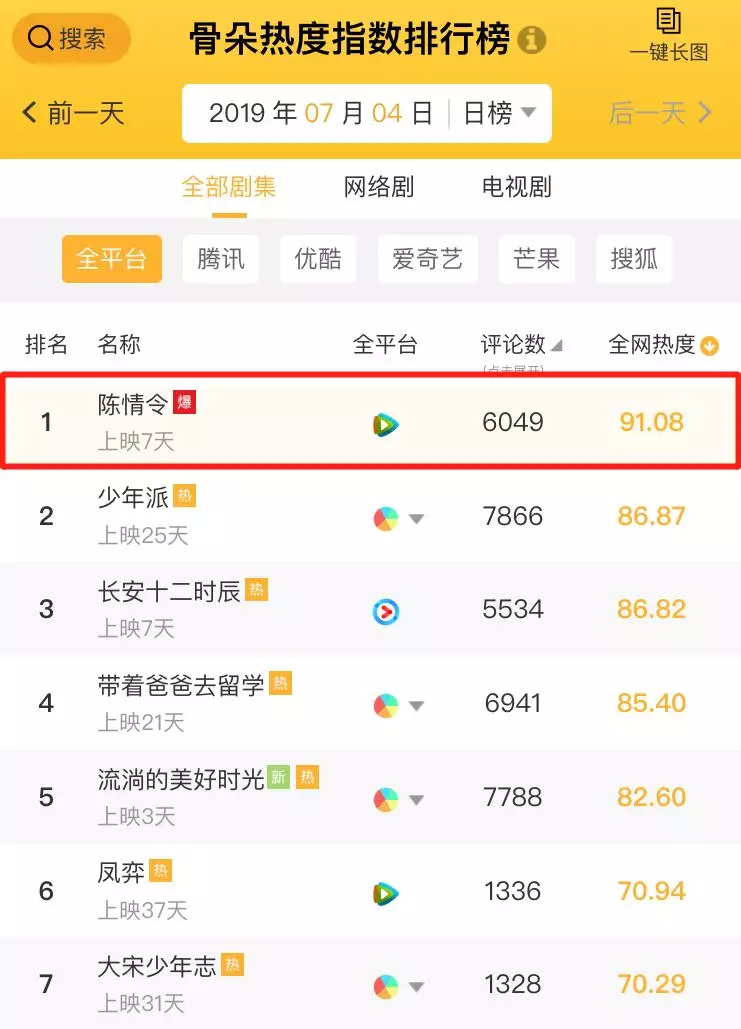
Task: Filter by 搜狐 platform
Action: click(634, 259)
